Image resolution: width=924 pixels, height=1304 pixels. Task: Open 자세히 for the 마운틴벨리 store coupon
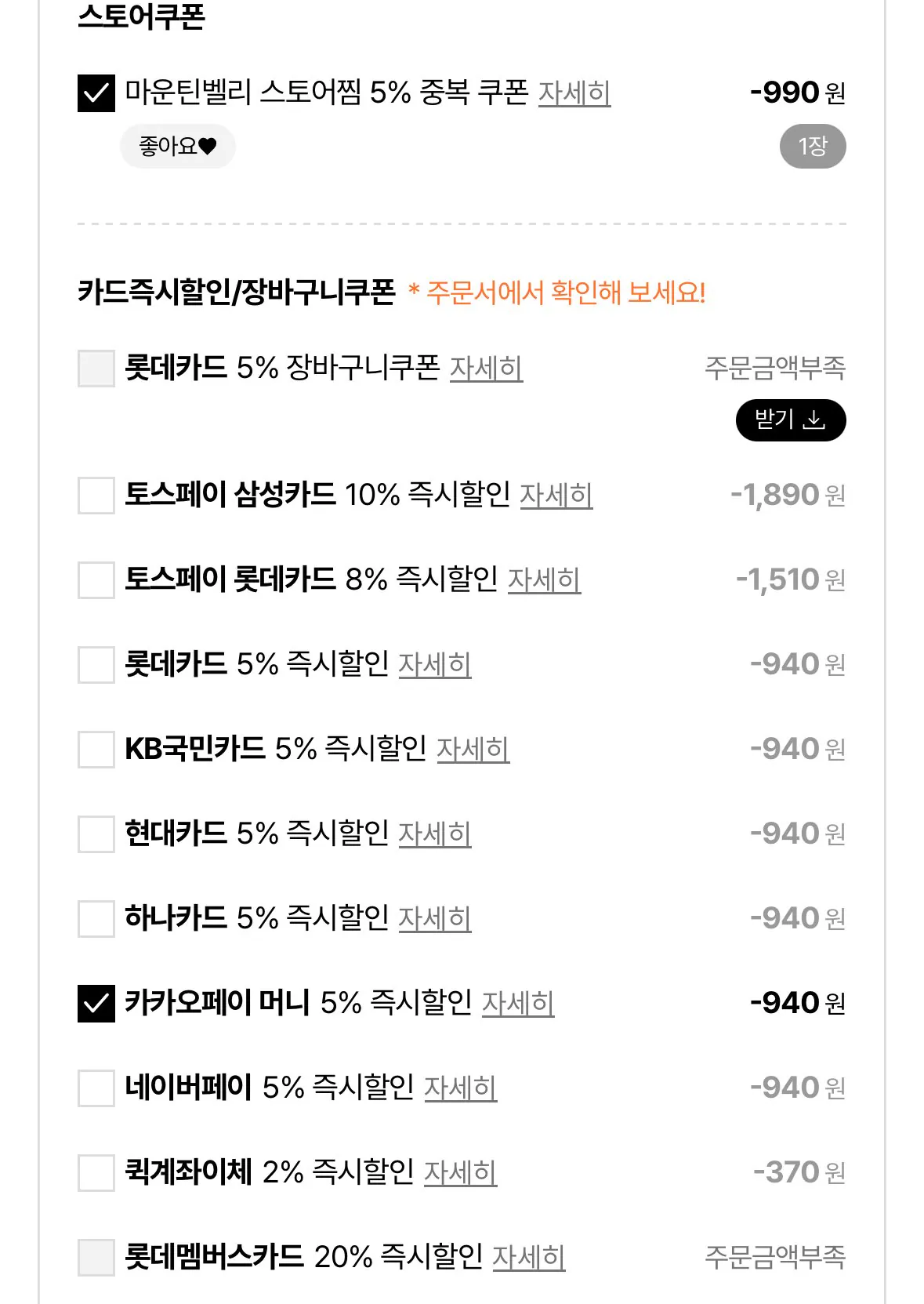[574, 93]
